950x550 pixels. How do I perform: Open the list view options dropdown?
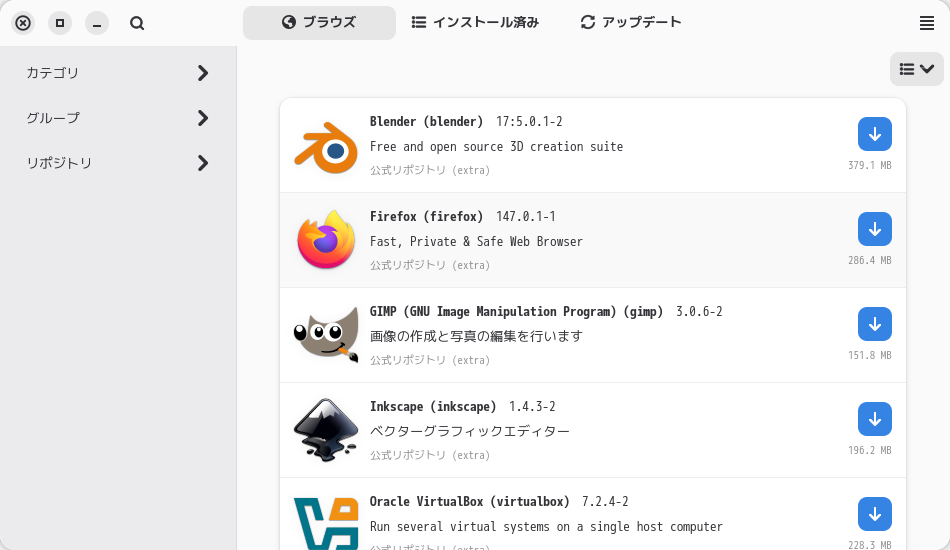[x=916, y=69]
